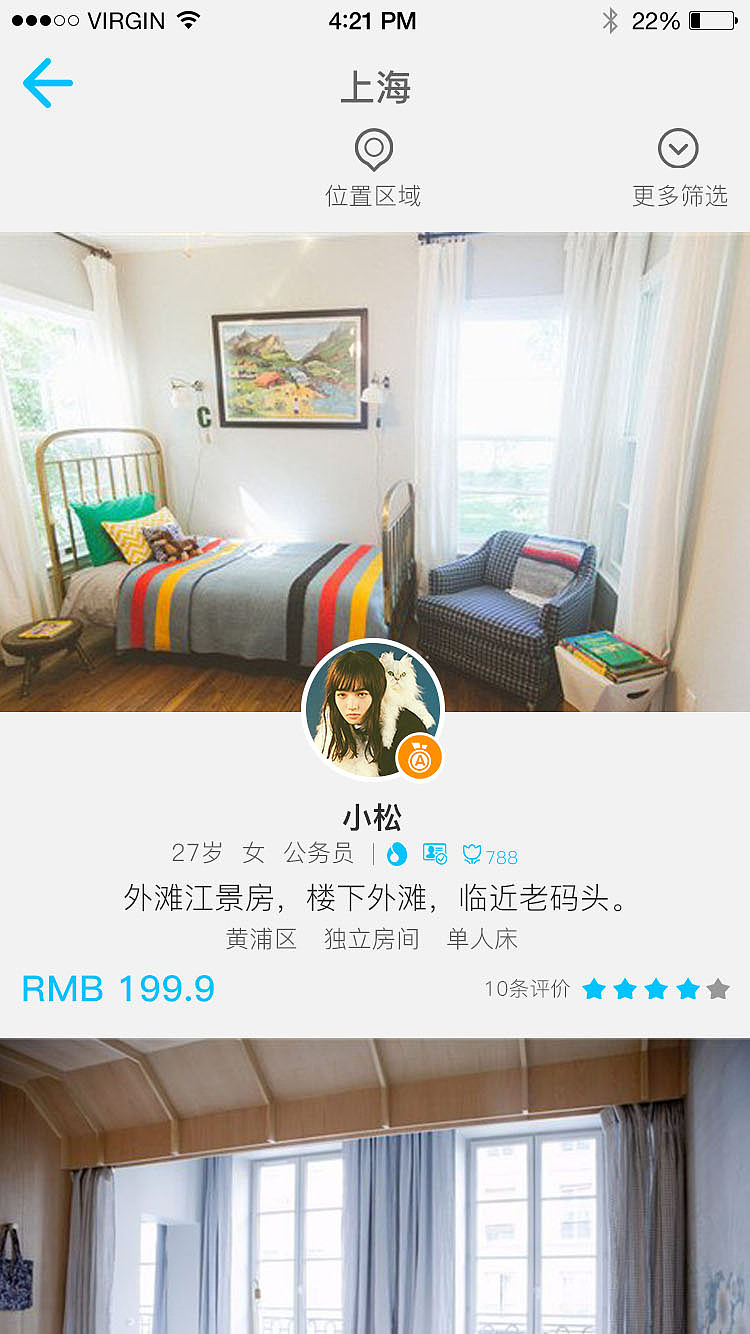Click the flower icon next to 788
The width and height of the screenshot is (750, 1334).
click(470, 854)
